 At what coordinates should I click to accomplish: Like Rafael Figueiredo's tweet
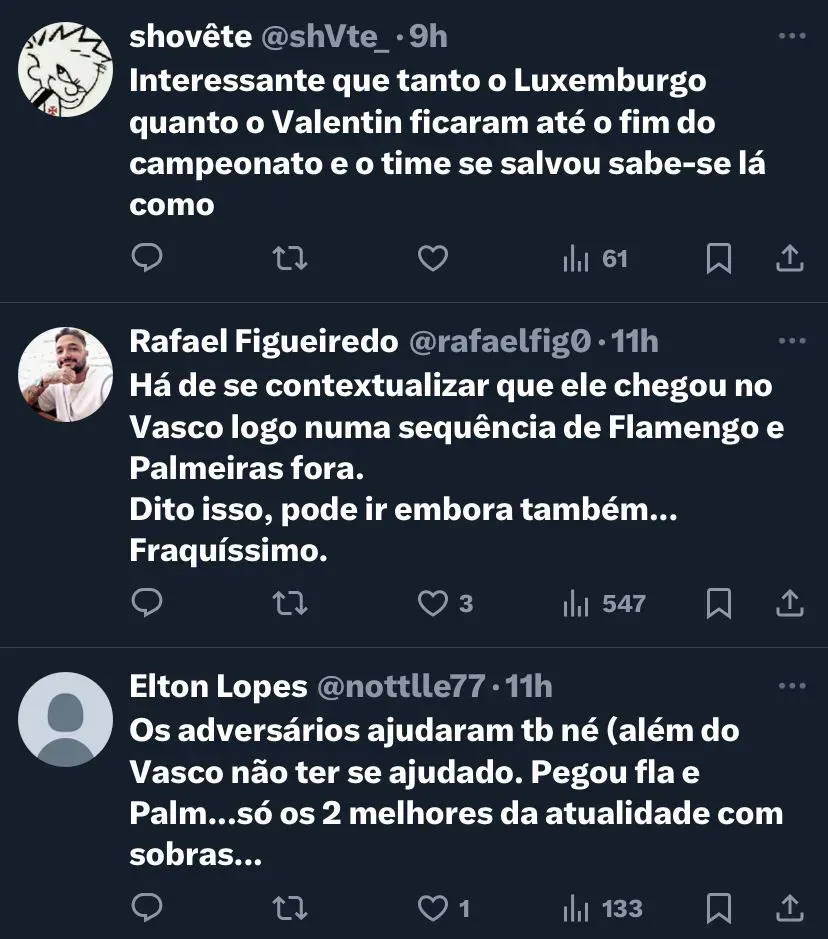point(432,603)
